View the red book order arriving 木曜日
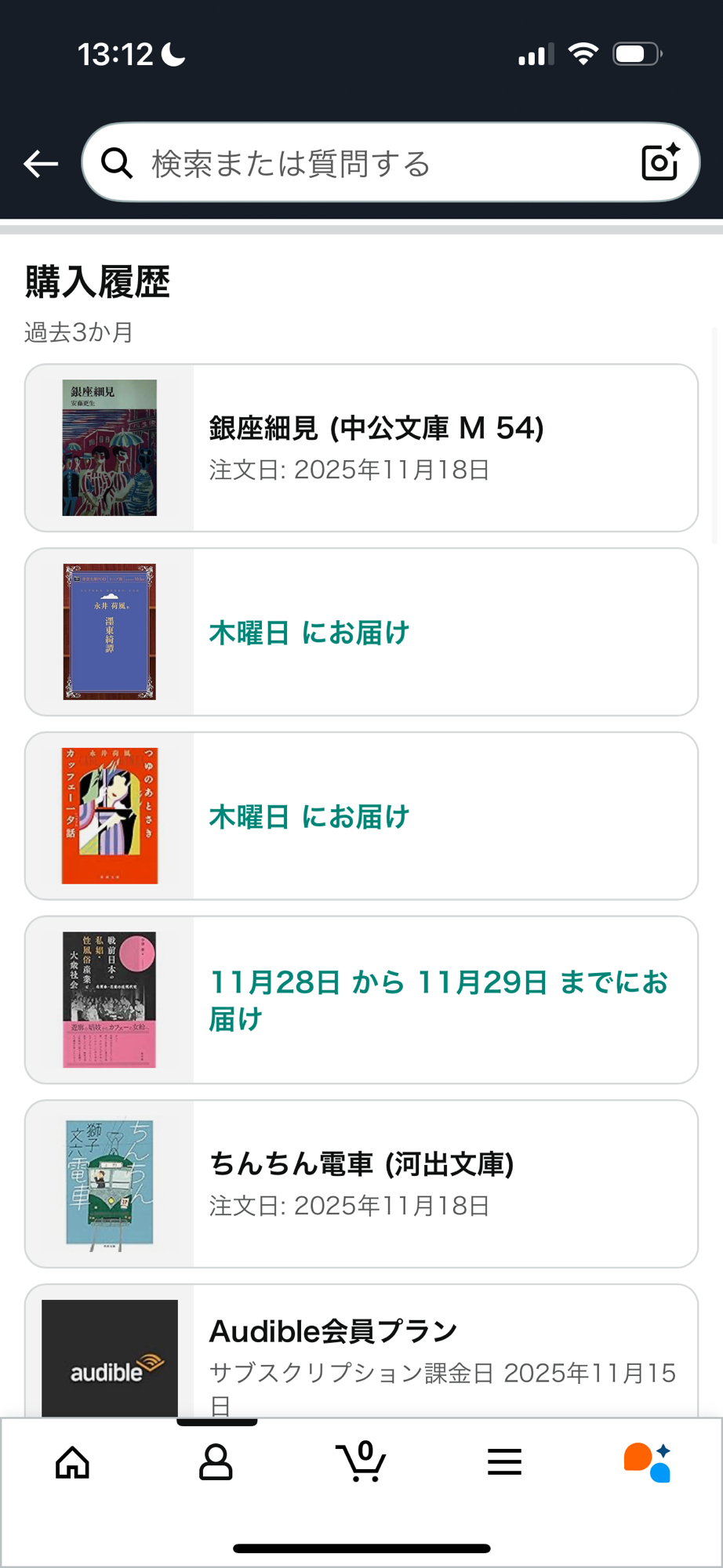 click(361, 816)
